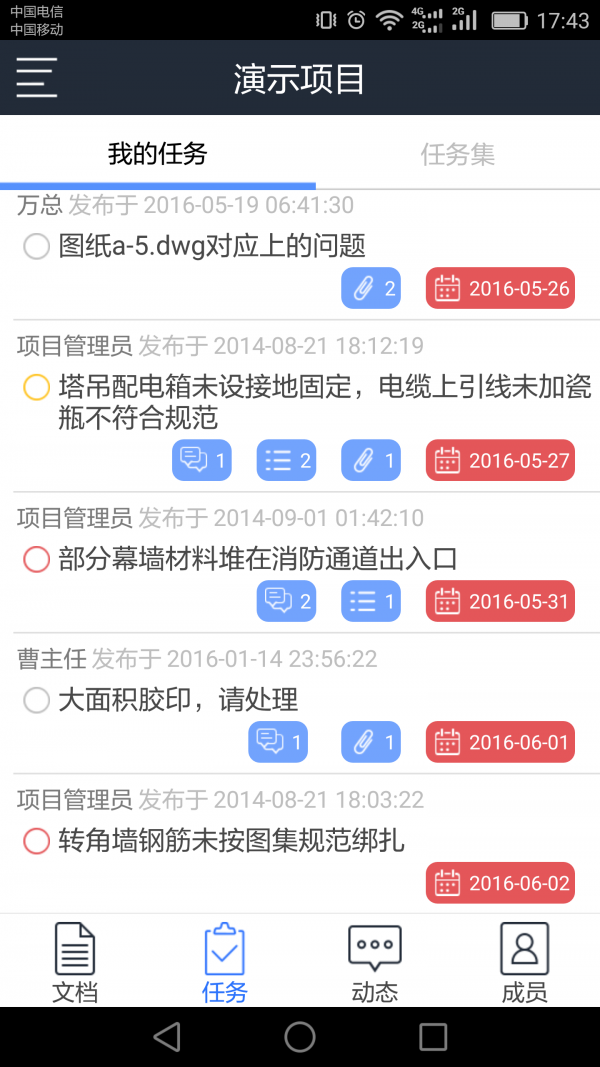This screenshot has height=1067, width=600.
Task: Open the hamburger drawer menu
Action: pyautogui.click(x=37, y=78)
